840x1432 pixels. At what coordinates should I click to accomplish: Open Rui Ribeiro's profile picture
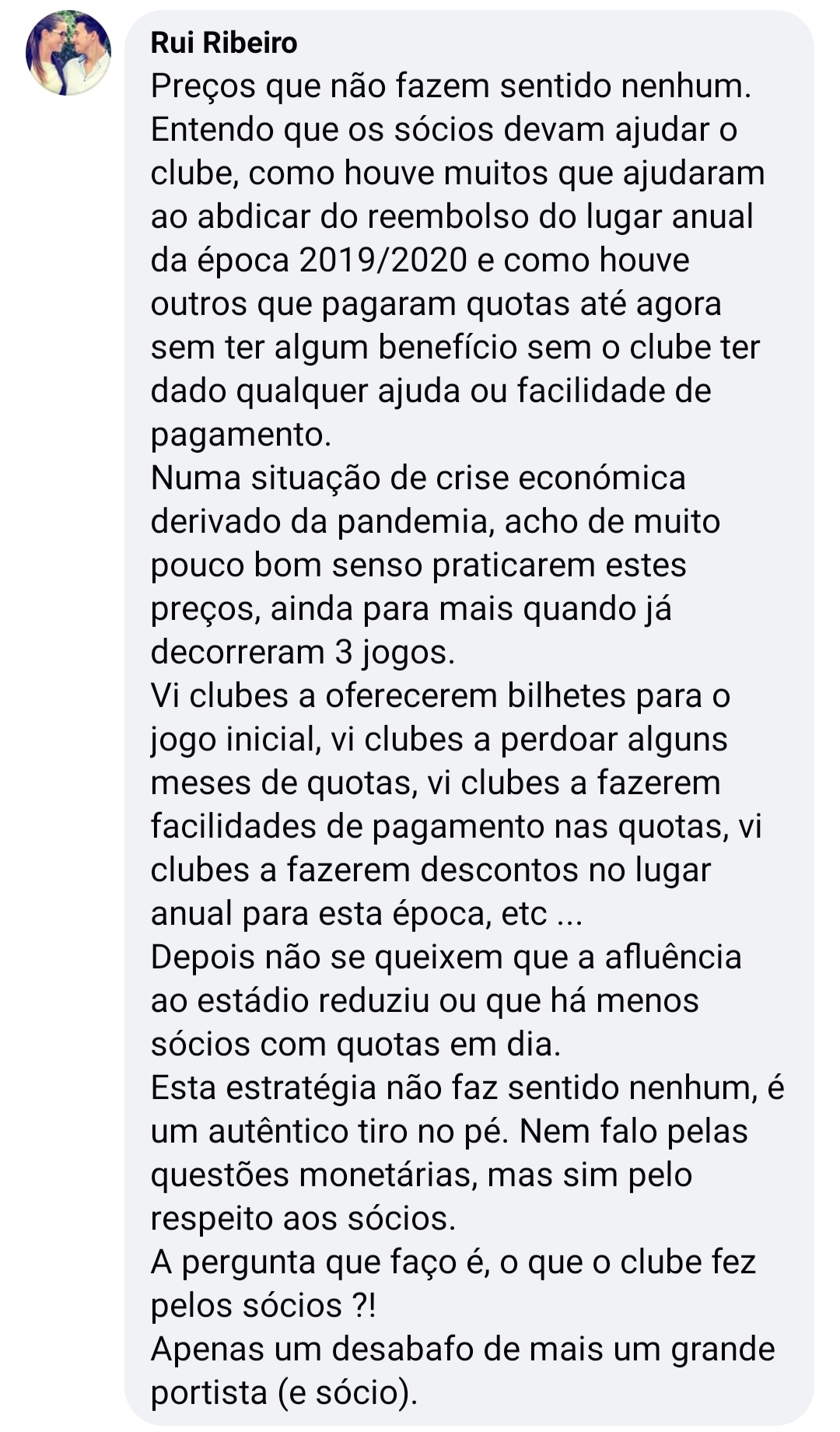tap(68, 53)
